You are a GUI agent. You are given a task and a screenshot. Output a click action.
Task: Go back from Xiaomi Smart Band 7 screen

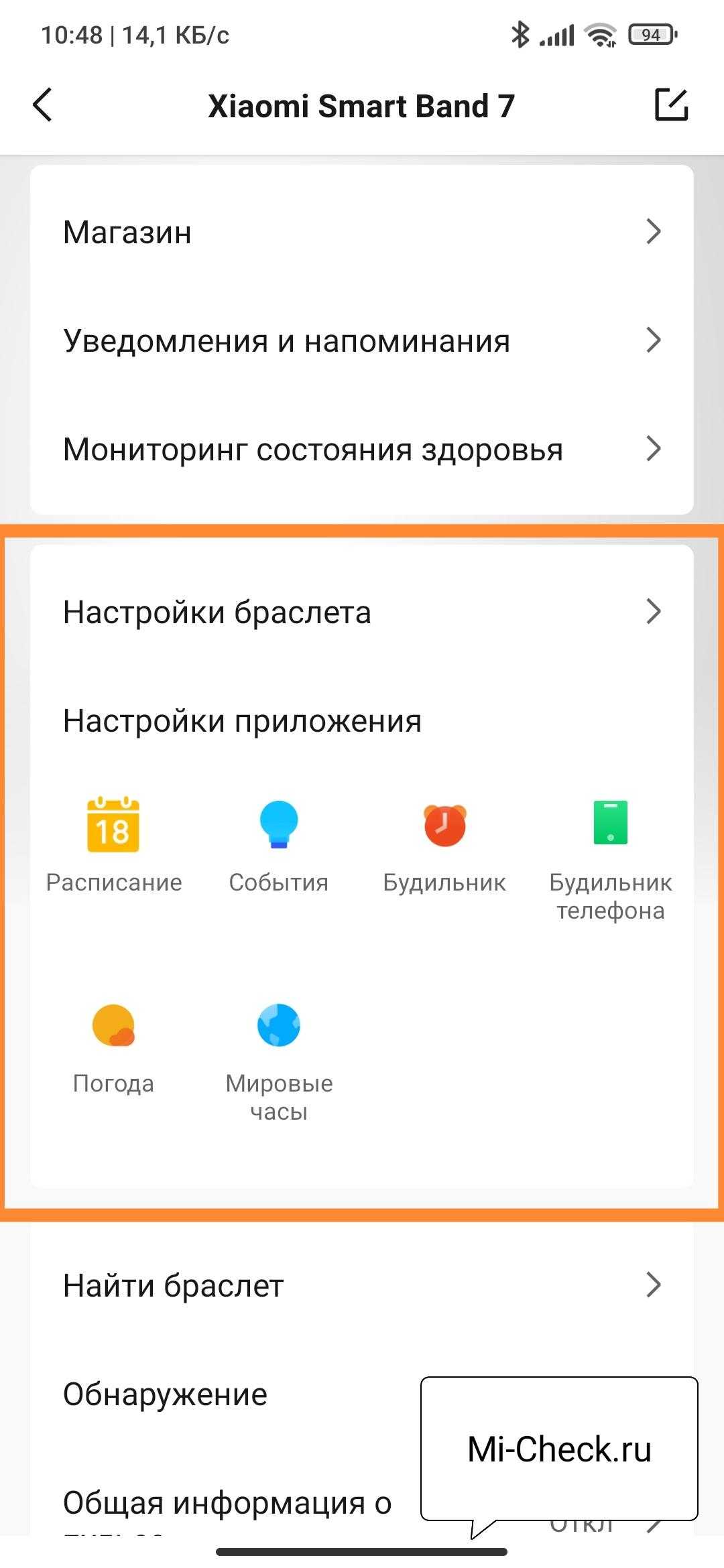click(42, 105)
